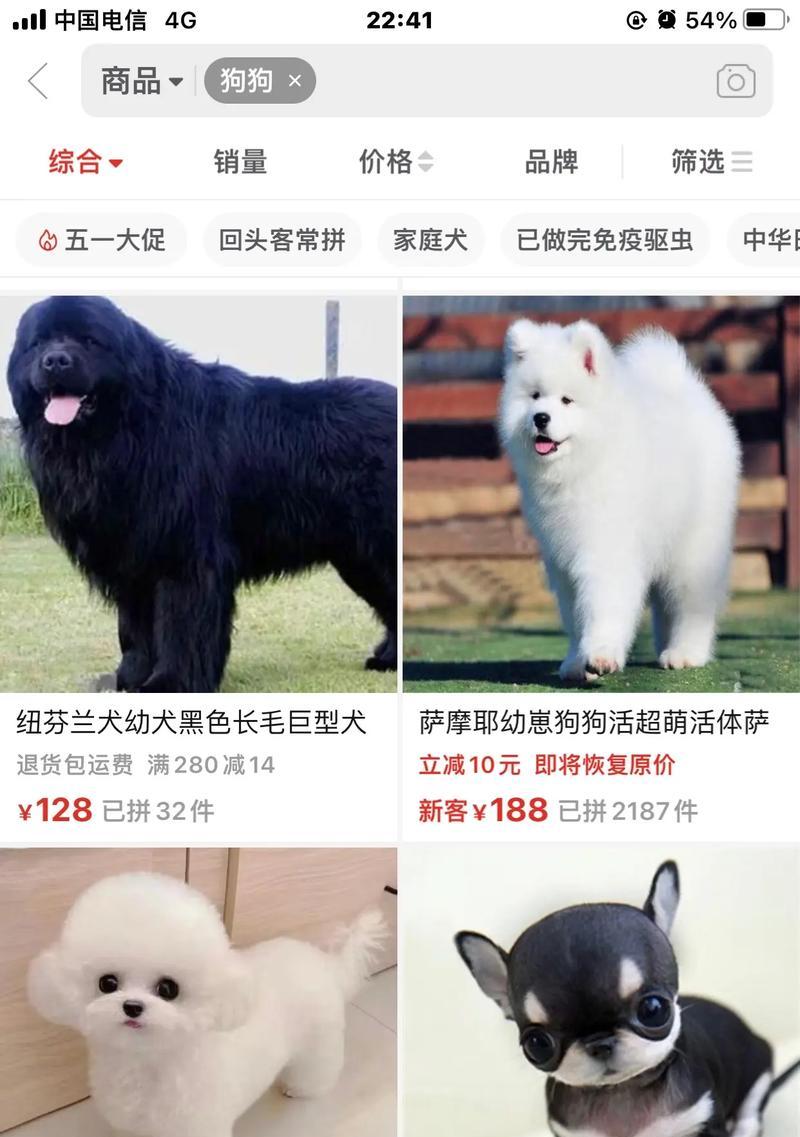Screen dimensions: 800x1137
Task: Select the 五一大促 chip
Action: 102,240
